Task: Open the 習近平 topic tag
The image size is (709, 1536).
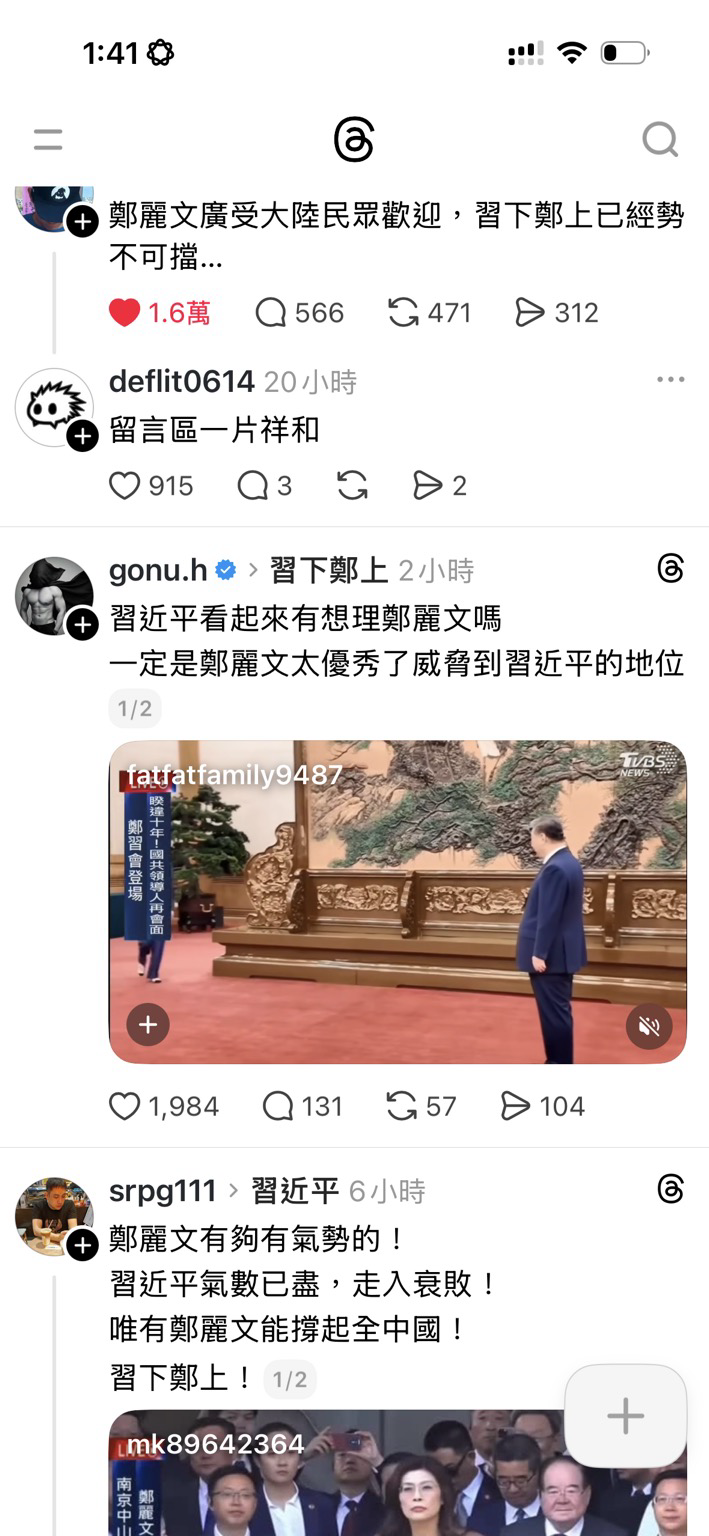Action: [295, 1191]
